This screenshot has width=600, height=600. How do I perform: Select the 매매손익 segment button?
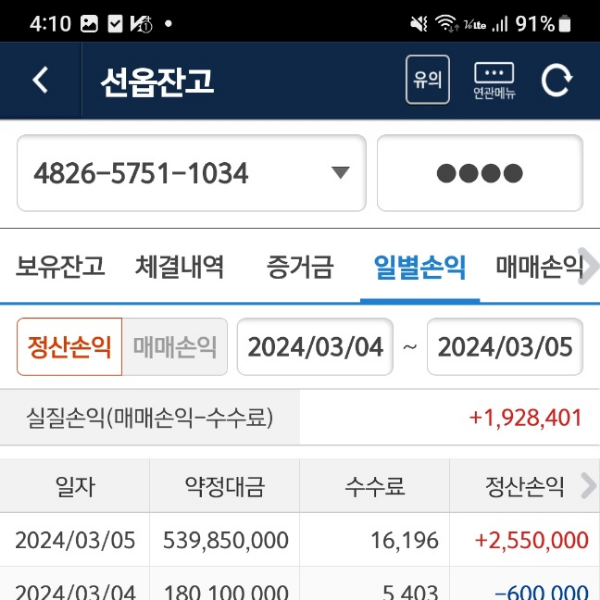(x=175, y=347)
